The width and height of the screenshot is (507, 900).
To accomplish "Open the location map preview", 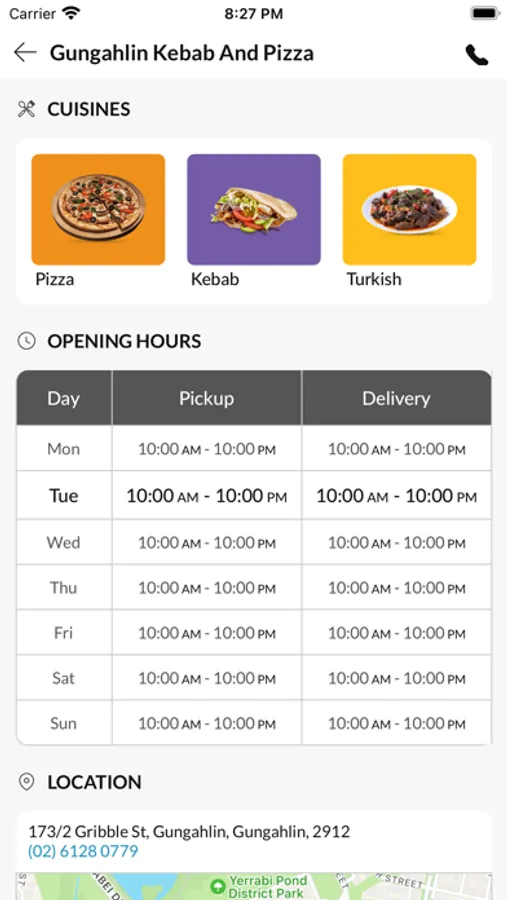I will click(x=254, y=886).
